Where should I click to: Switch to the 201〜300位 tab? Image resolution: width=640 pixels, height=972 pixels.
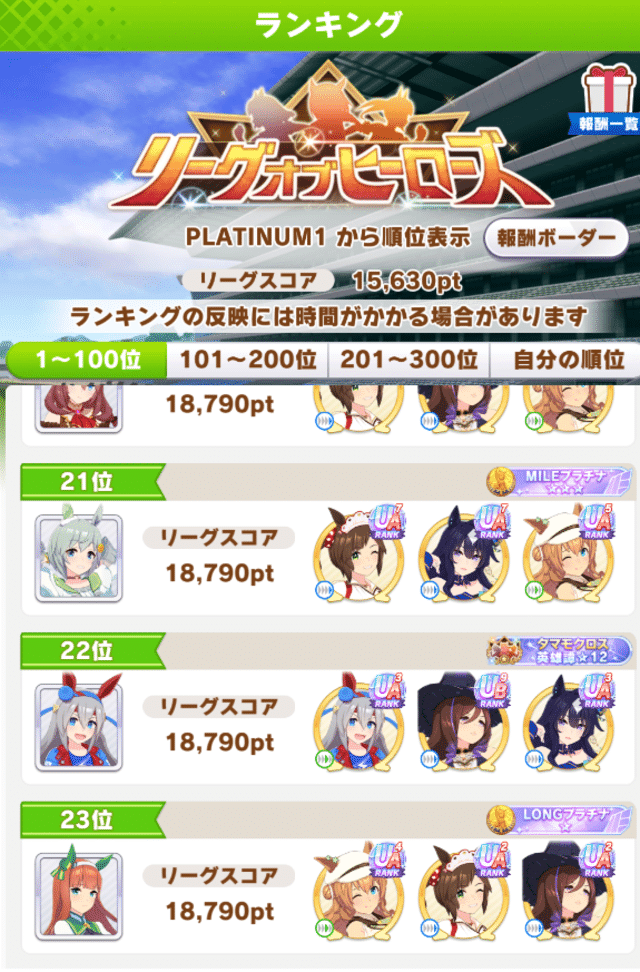(406, 359)
